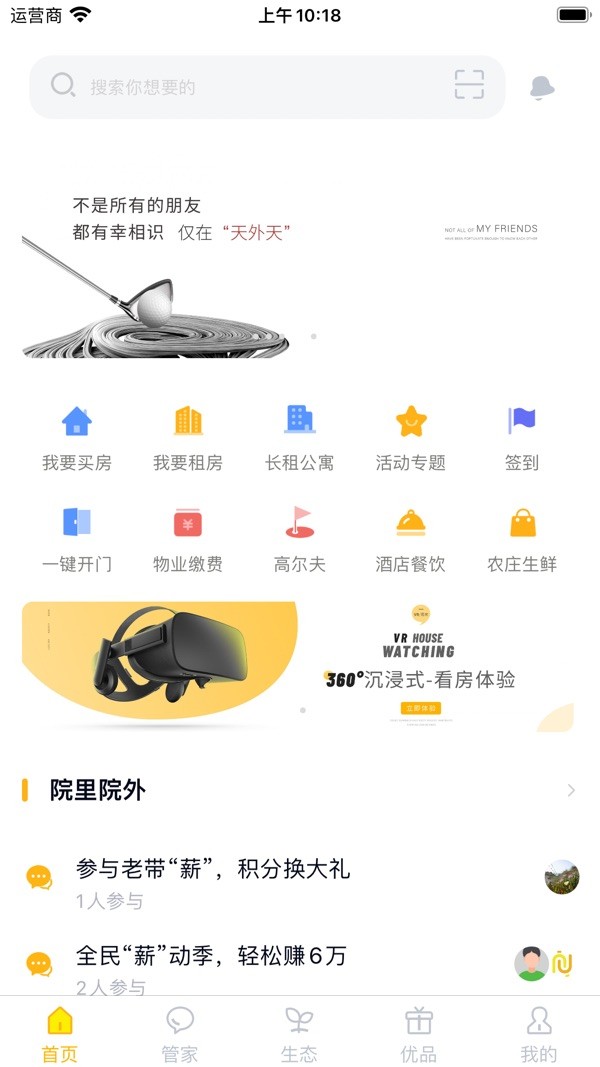Switch to the 我的 tab
600x1067 pixels.
(x=539, y=1034)
